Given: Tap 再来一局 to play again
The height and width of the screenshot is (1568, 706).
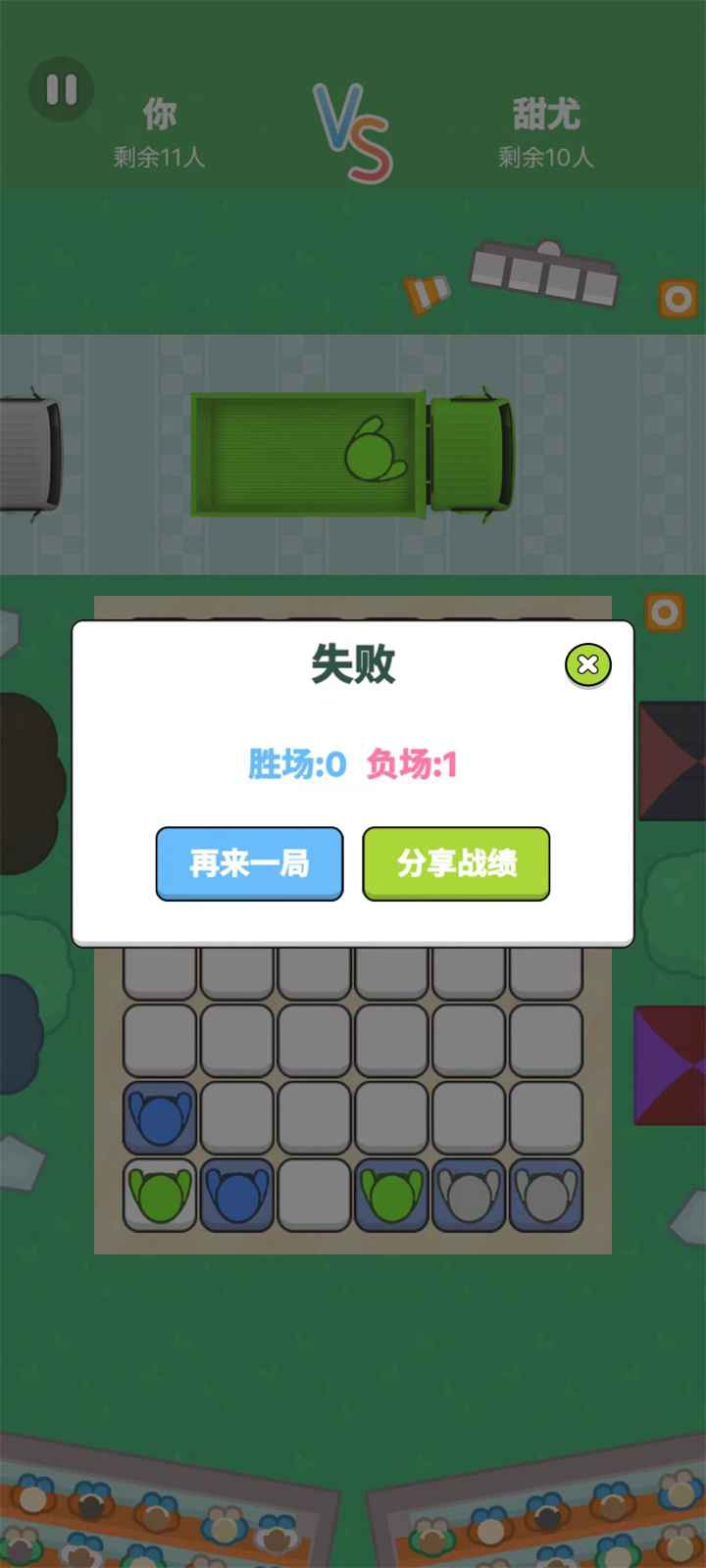Looking at the screenshot, I should [249, 863].
